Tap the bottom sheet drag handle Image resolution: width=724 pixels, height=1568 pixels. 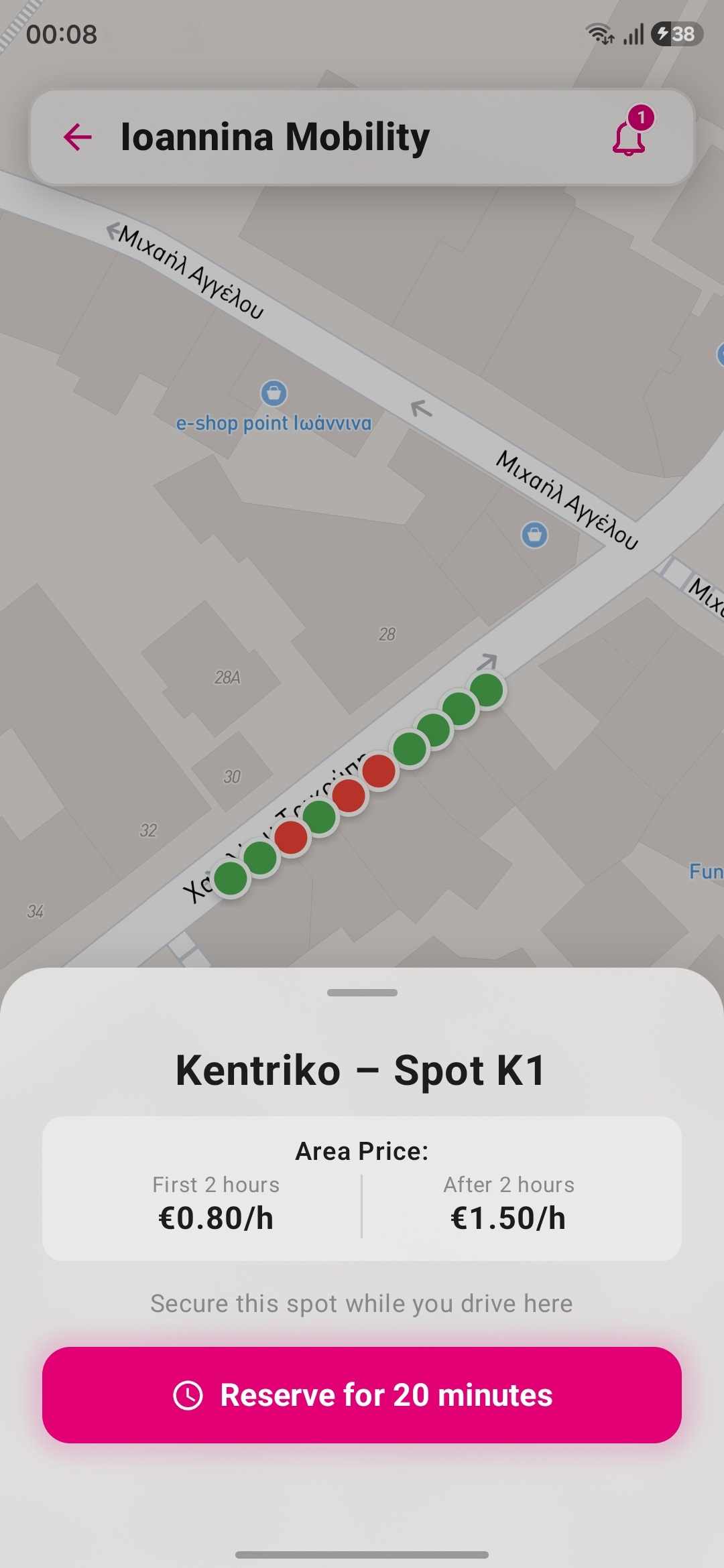(x=362, y=992)
